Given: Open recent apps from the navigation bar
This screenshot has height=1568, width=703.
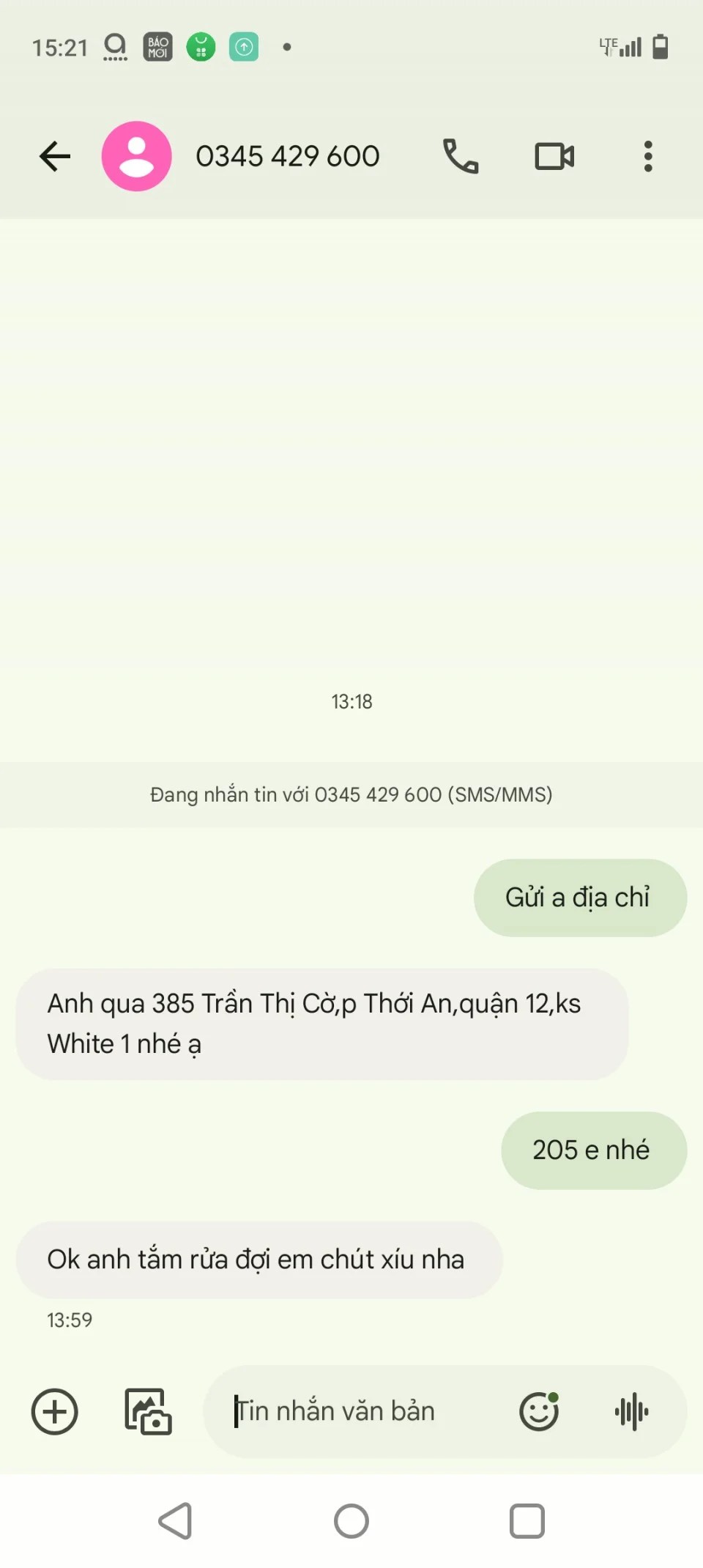Looking at the screenshot, I should [527, 1521].
